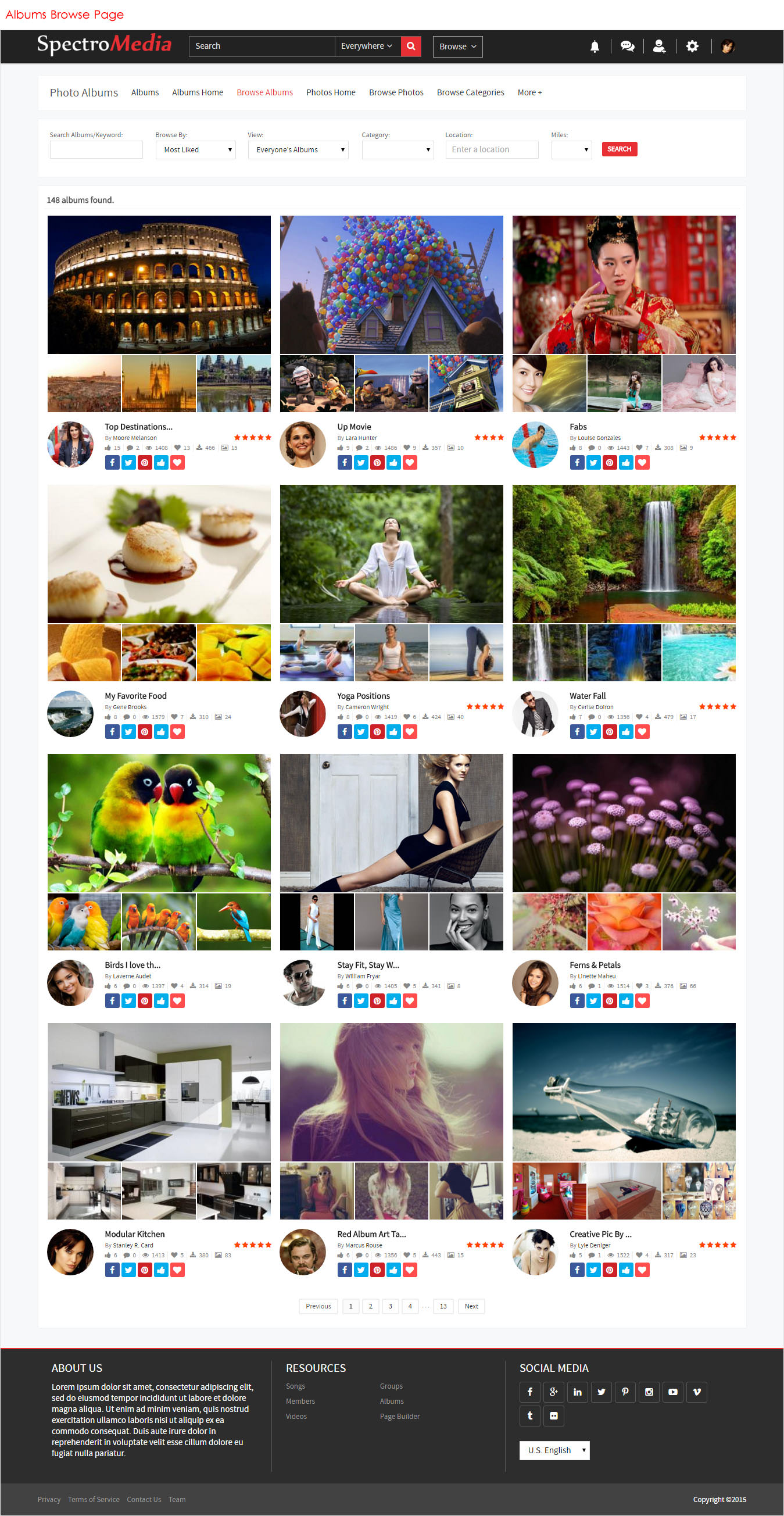Change the U.S. English language dropdown
Screen dimensions: 784x1516
click(x=554, y=1450)
